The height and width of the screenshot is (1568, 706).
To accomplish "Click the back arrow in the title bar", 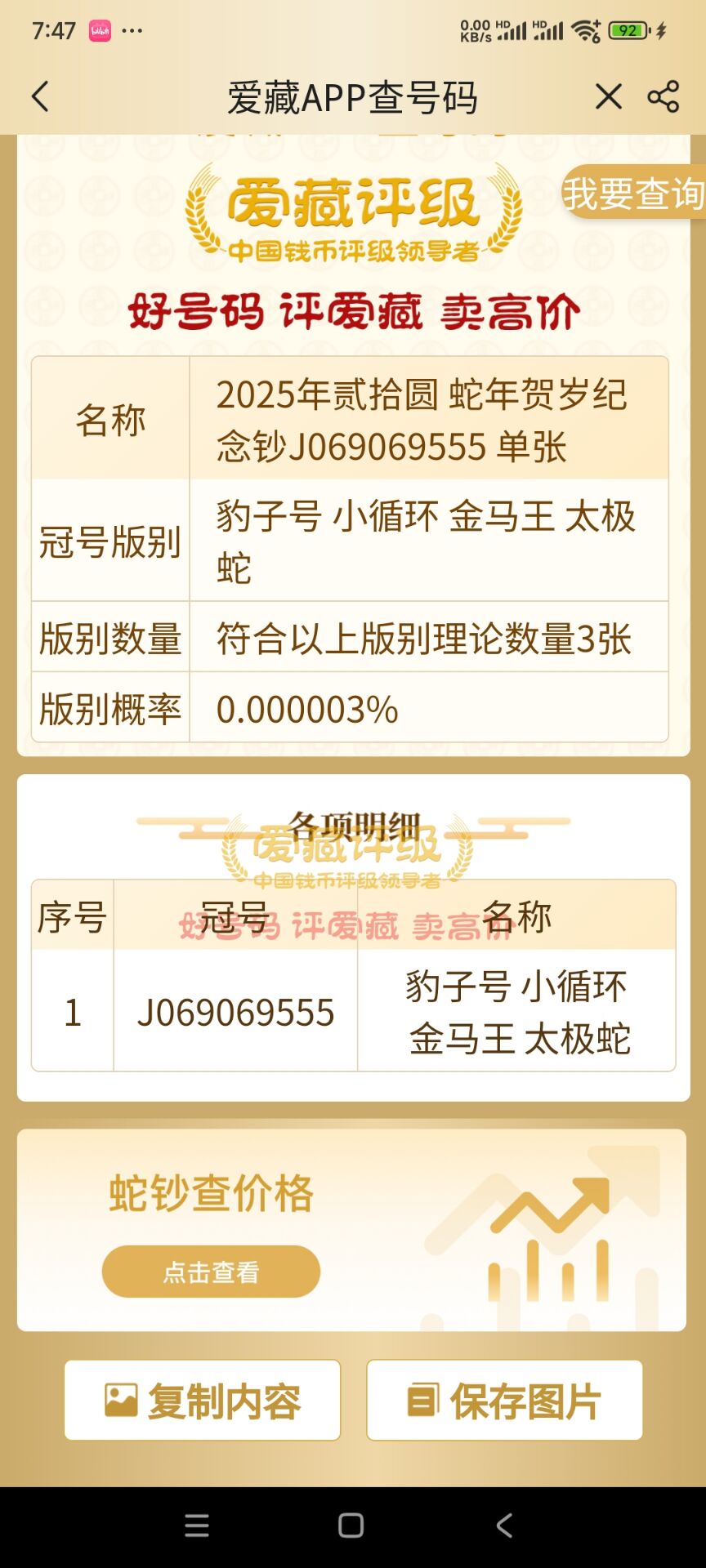I will tap(40, 96).
